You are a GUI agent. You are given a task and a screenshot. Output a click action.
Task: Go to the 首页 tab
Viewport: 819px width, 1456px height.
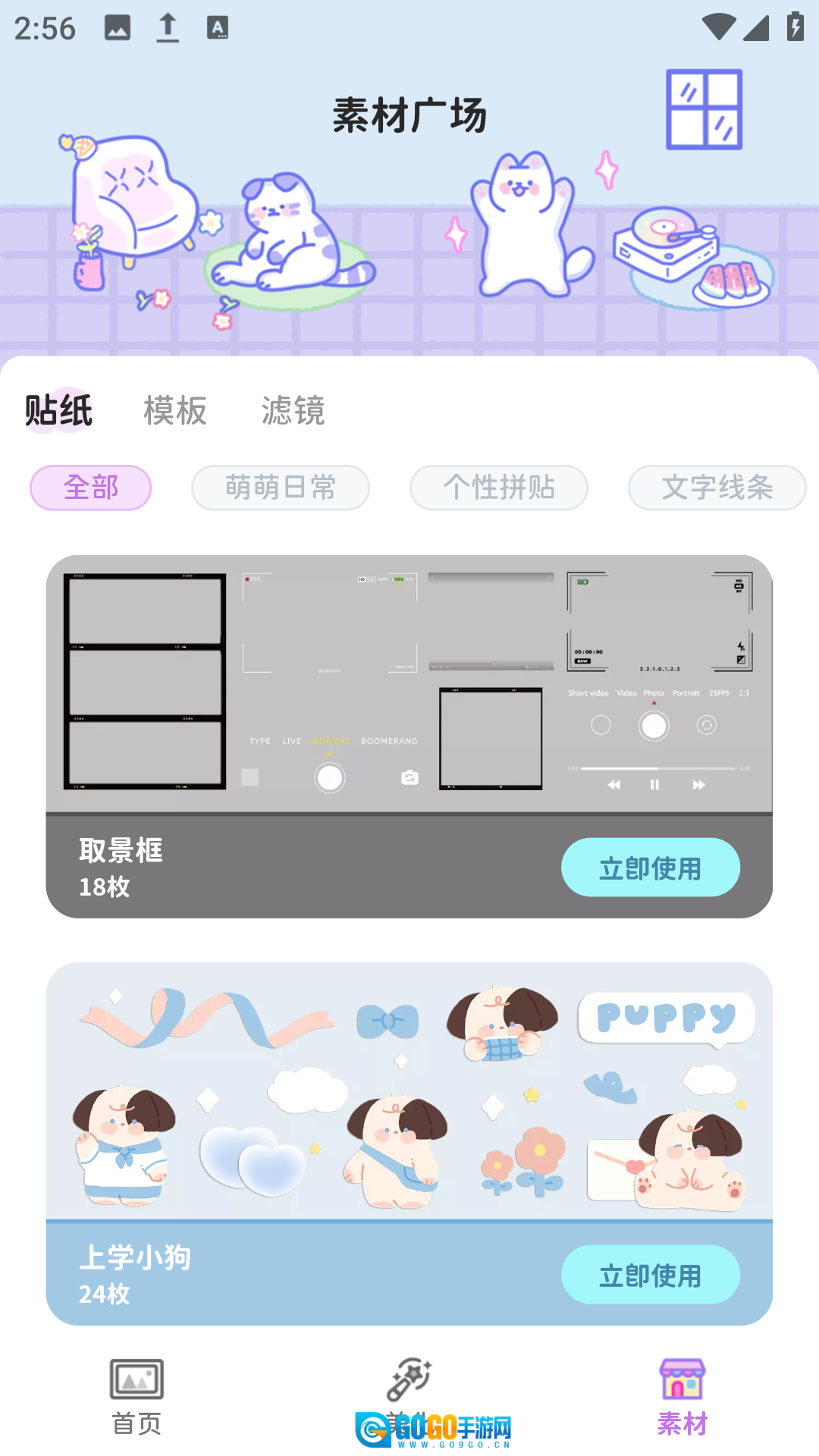pyautogui.click(x=136, y=1397)
